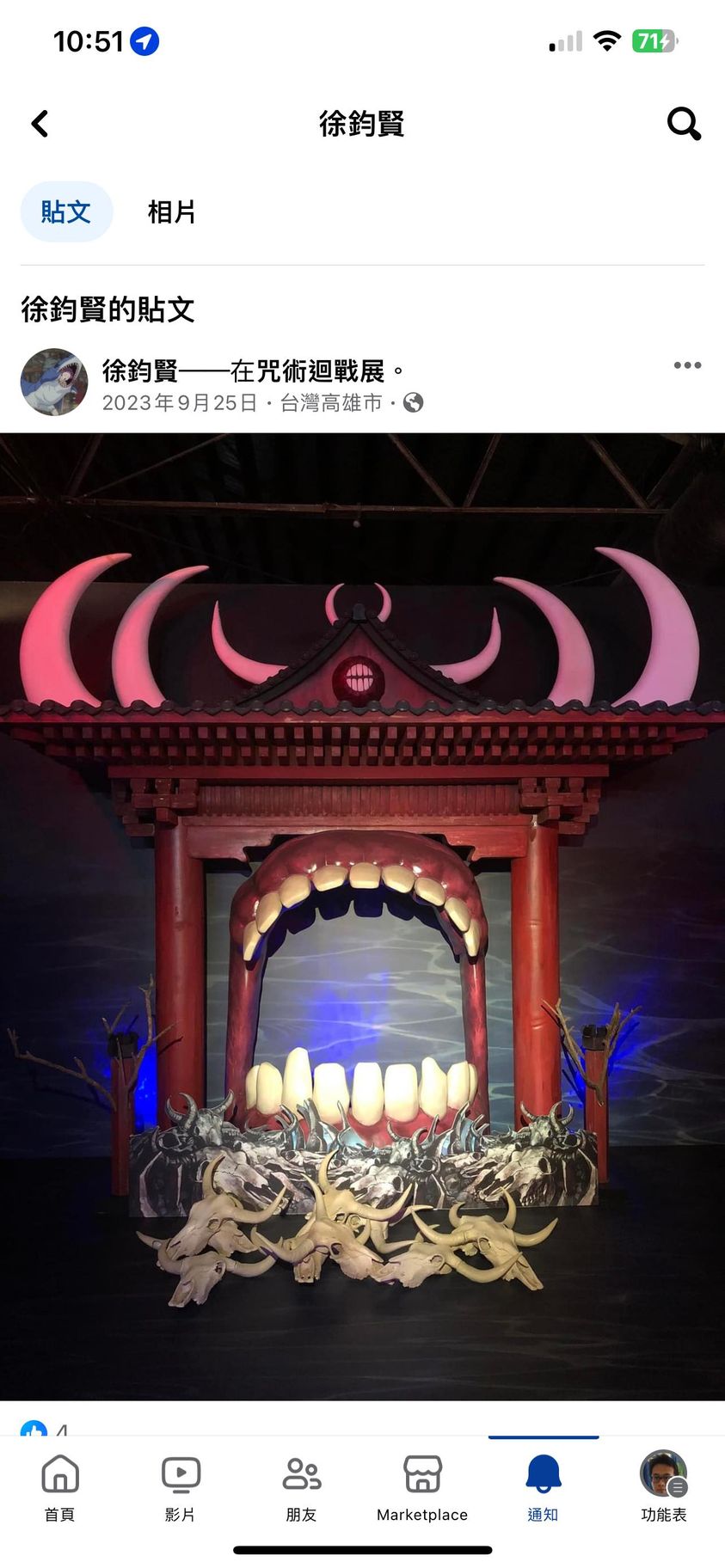The height and width of the screenshot is (1568, 725).
Task: Switch to the Marketplace tab
Action: pos(422,1487)
